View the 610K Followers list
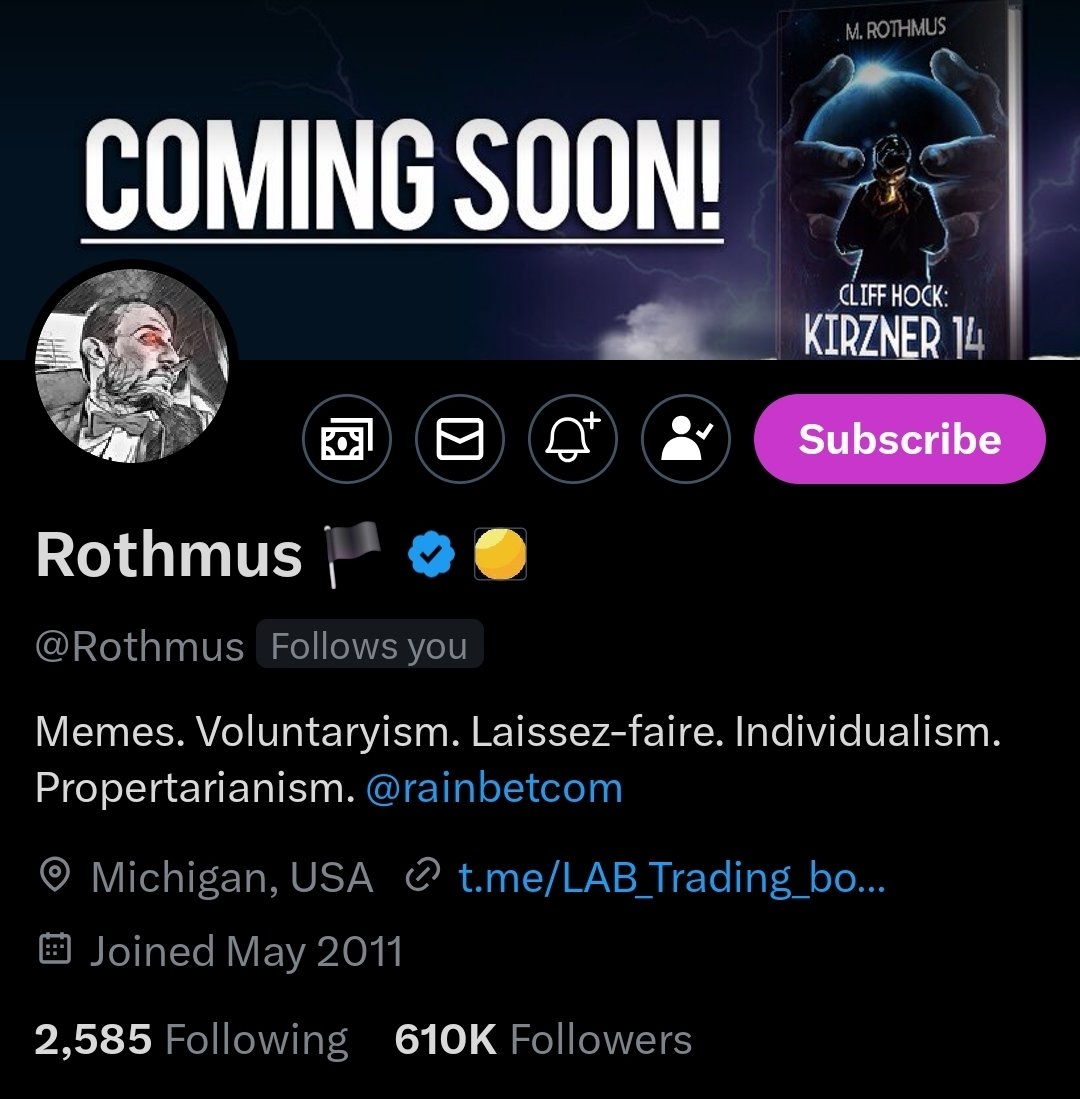The image size is (1080, 1099). pyautogui.click(x=543, y=1040)
